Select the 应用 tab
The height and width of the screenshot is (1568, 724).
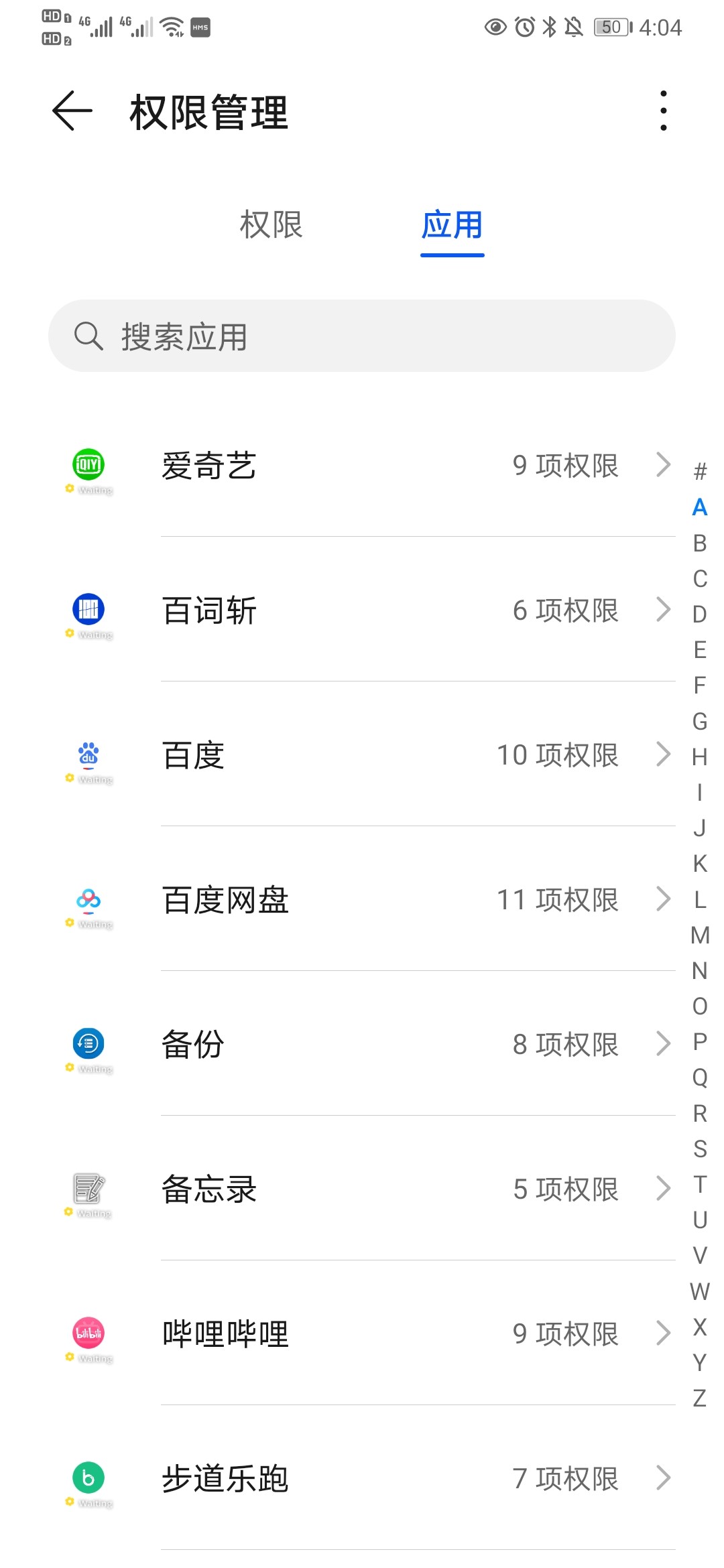pyautogui.click(x=452, y=224)
